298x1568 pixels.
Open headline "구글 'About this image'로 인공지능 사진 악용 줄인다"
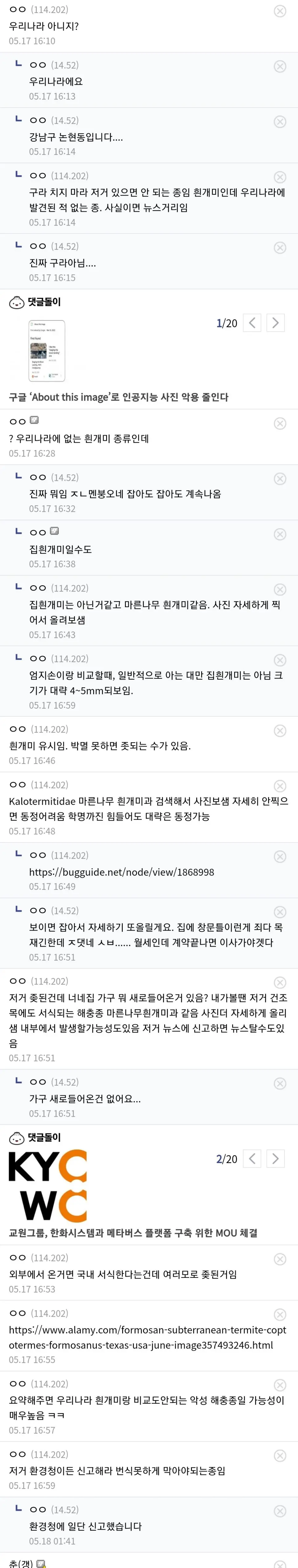tap(119, 397)
